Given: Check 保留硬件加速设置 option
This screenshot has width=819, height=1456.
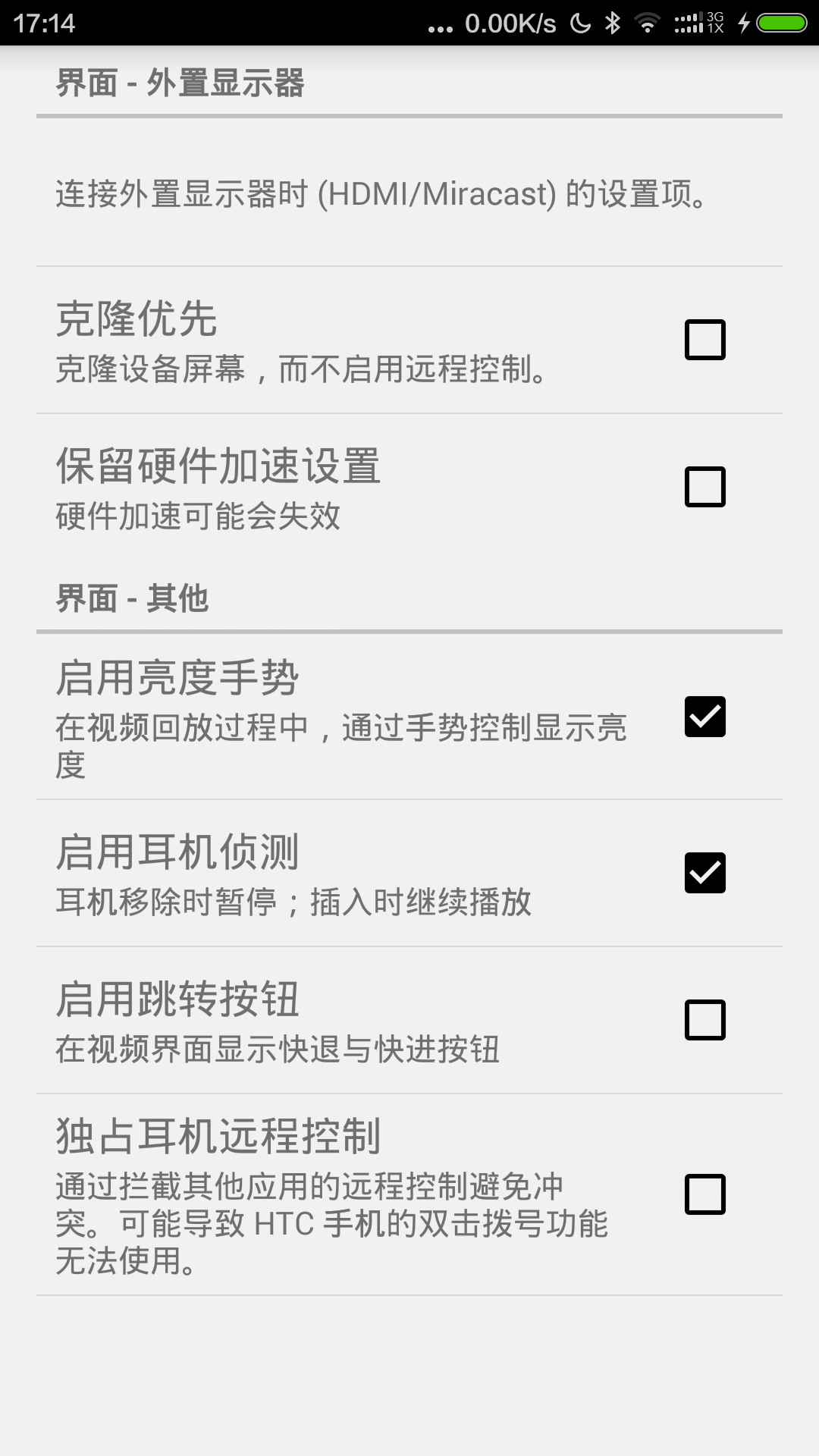Looking at the screenshot, I should (x=704, y=487).
